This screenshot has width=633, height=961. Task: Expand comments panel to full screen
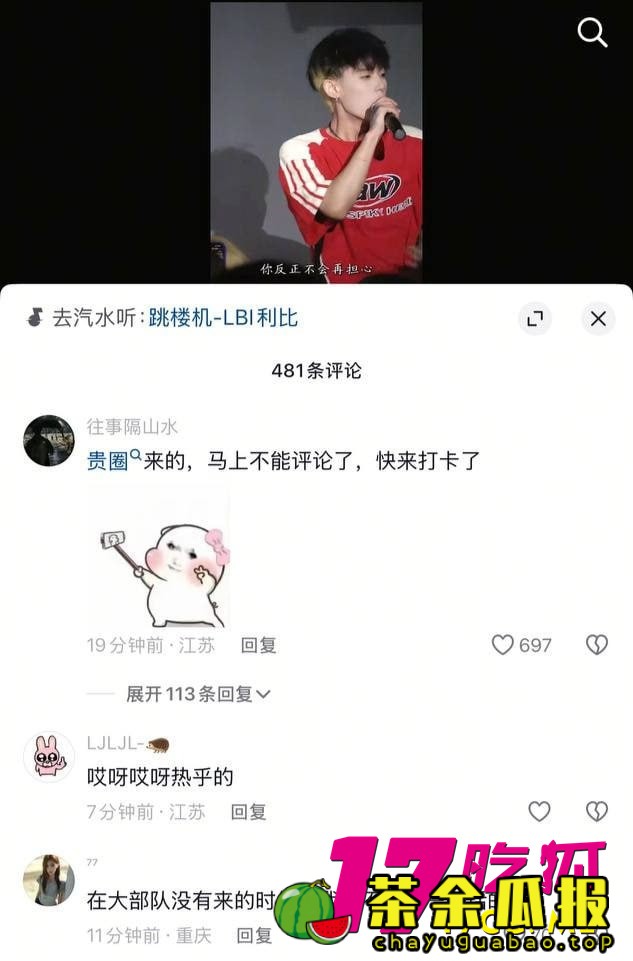pos(535,319)
